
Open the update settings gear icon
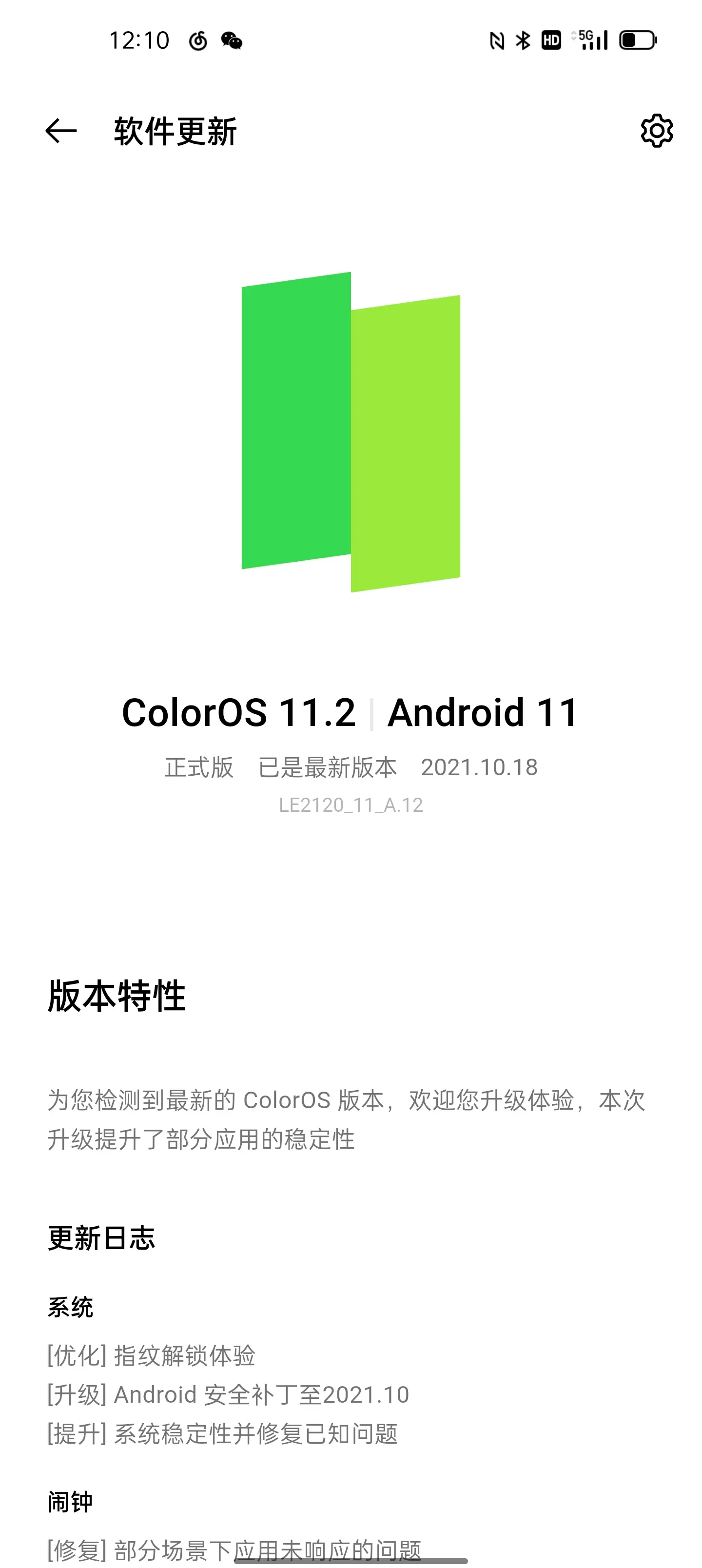point(656,130)
